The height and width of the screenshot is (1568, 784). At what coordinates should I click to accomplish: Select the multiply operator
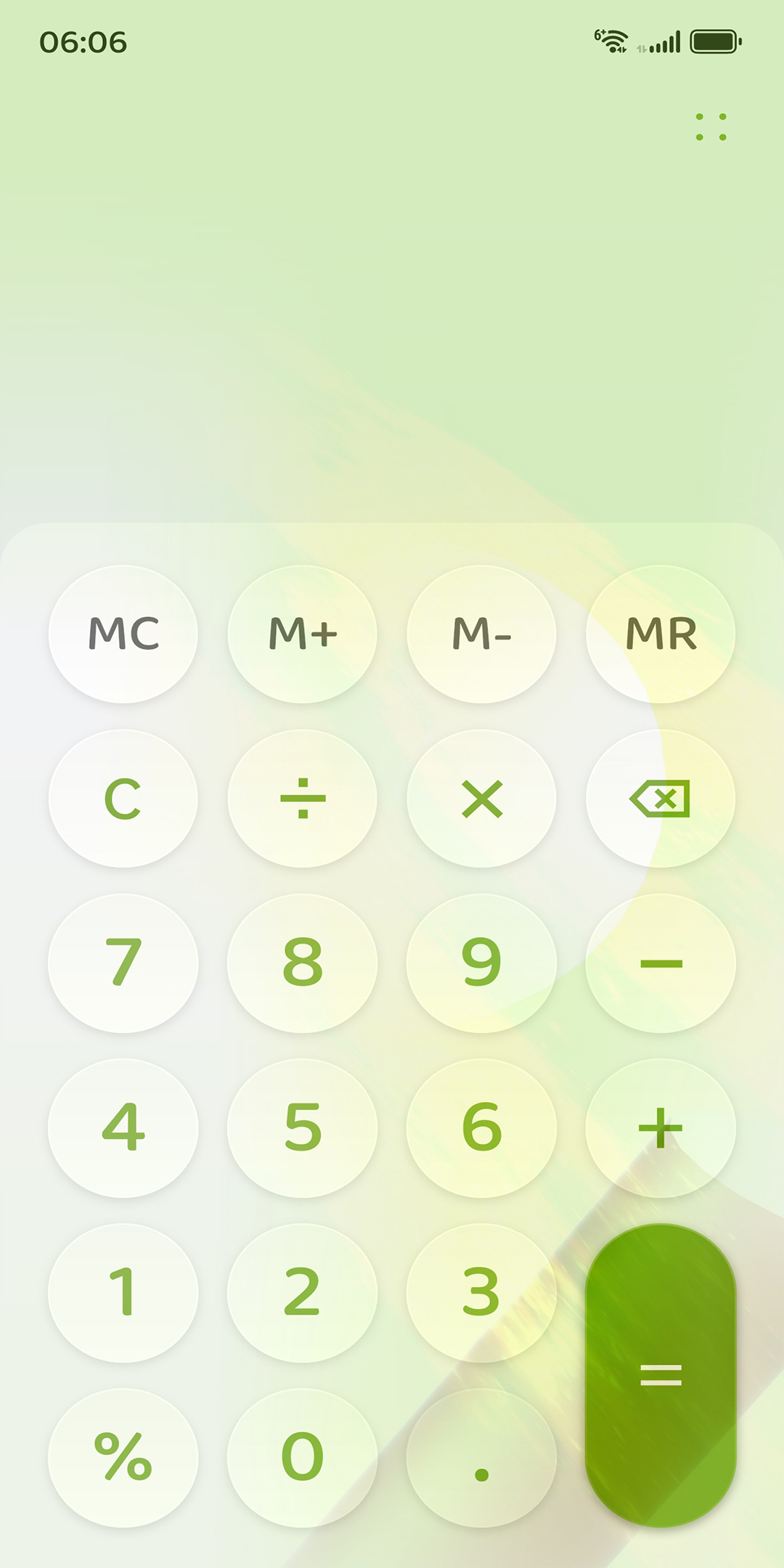[x=481, y=799]
